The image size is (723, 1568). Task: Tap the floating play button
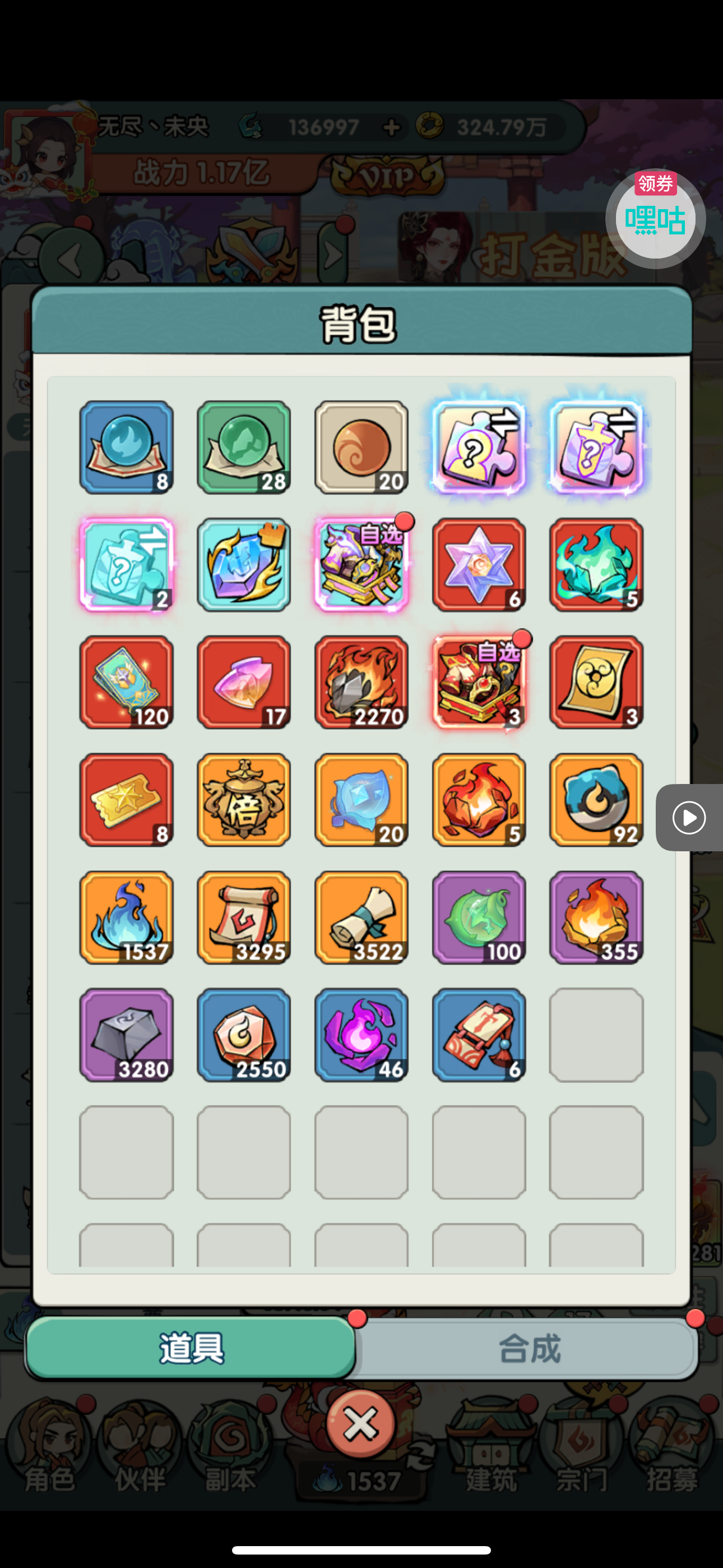coord(689,818)
